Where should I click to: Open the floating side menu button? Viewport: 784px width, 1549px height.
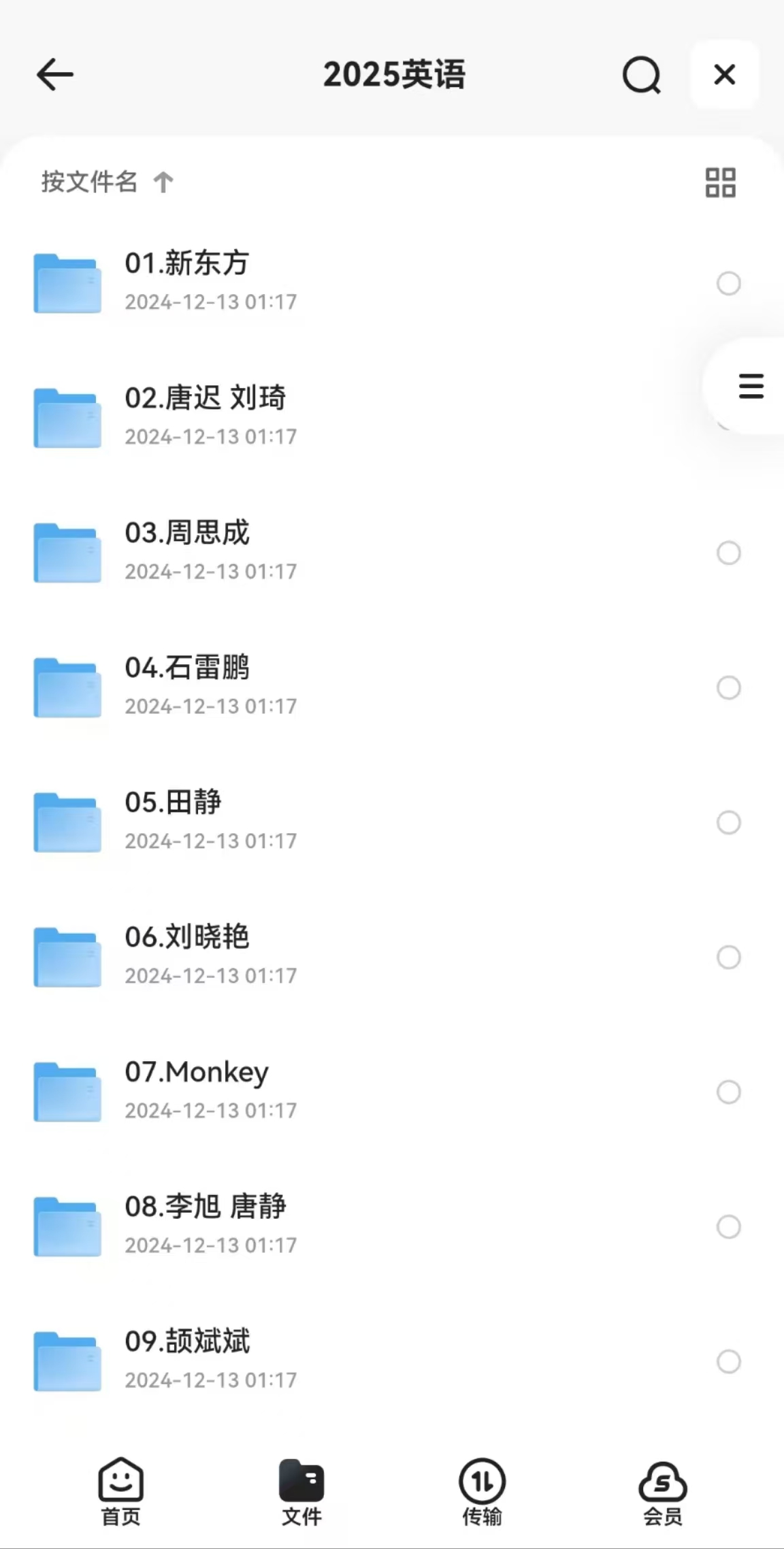pos(751,386)
